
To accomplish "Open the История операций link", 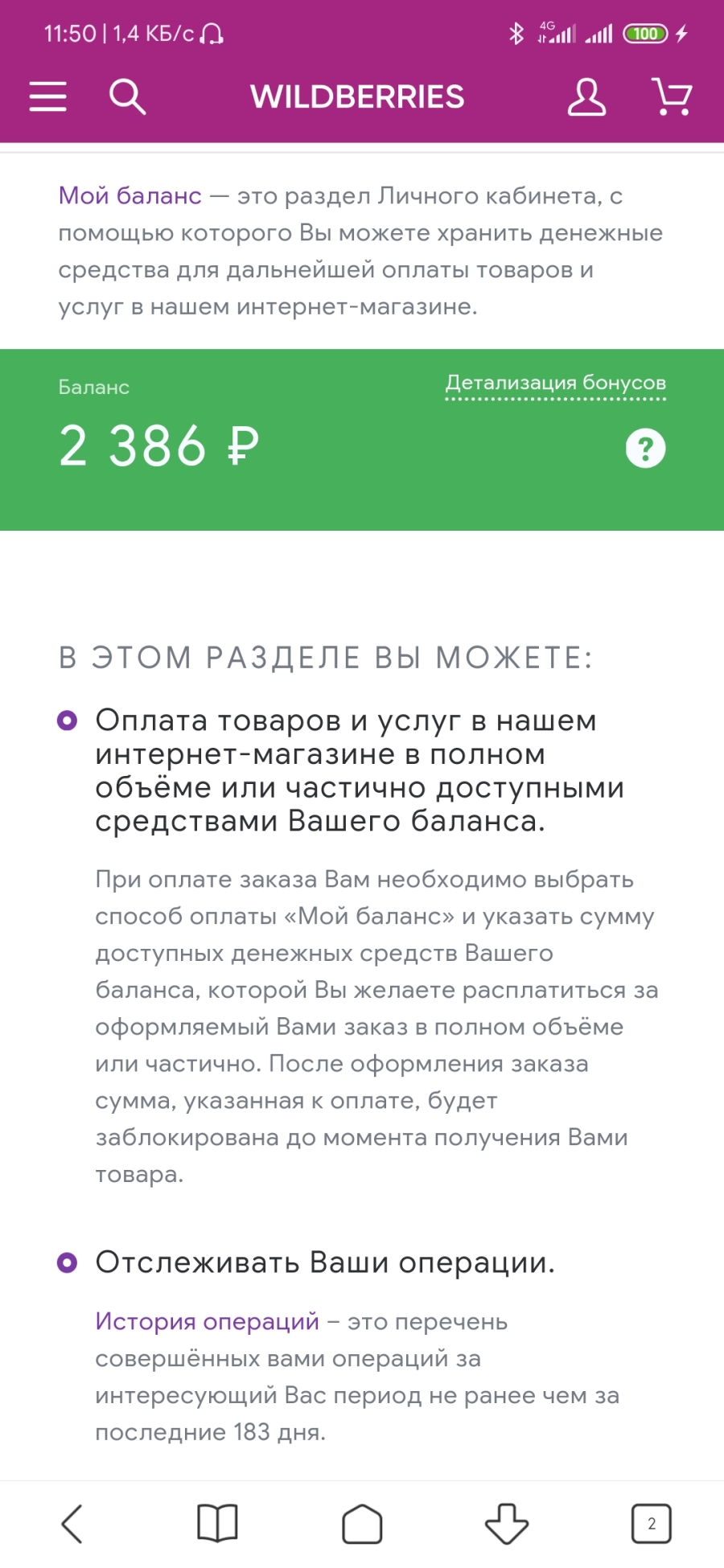I will point(207,1321).
